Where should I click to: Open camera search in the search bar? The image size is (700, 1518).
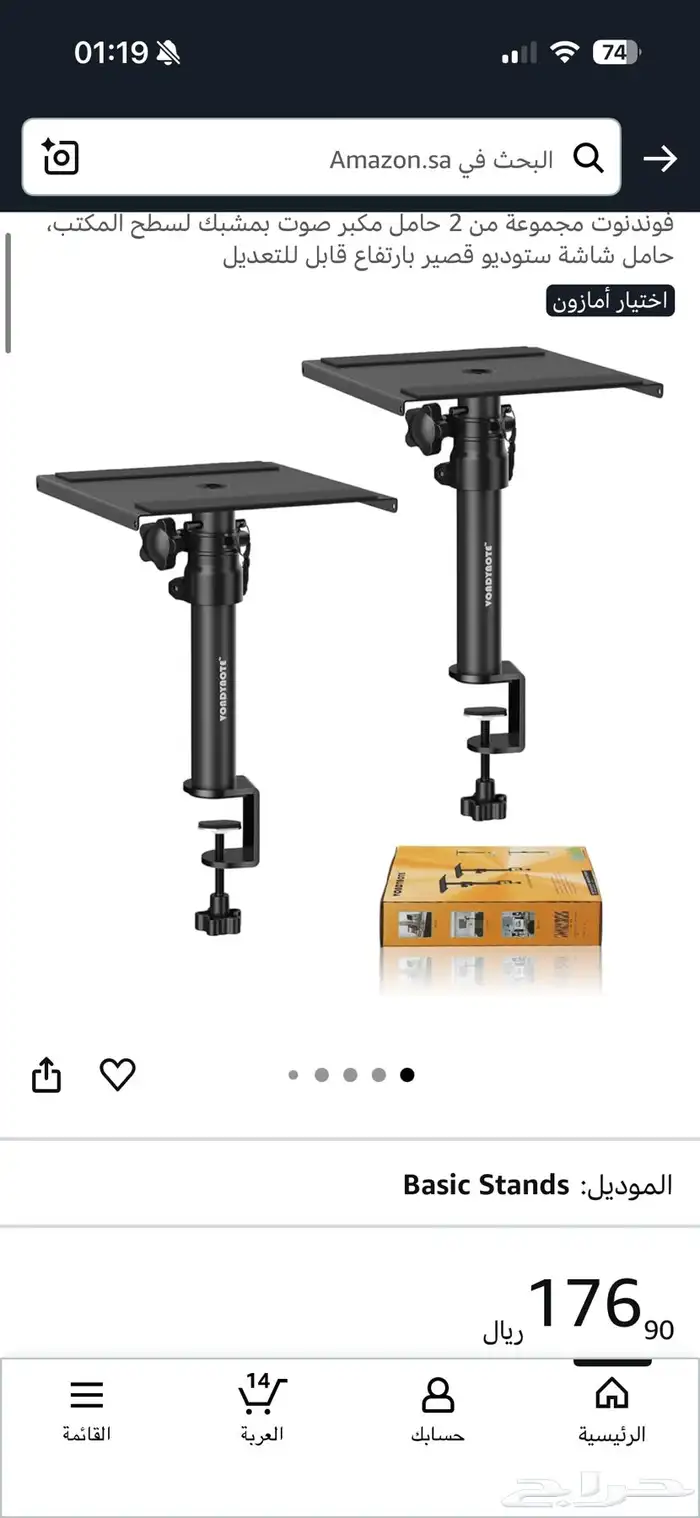point(61,158)
